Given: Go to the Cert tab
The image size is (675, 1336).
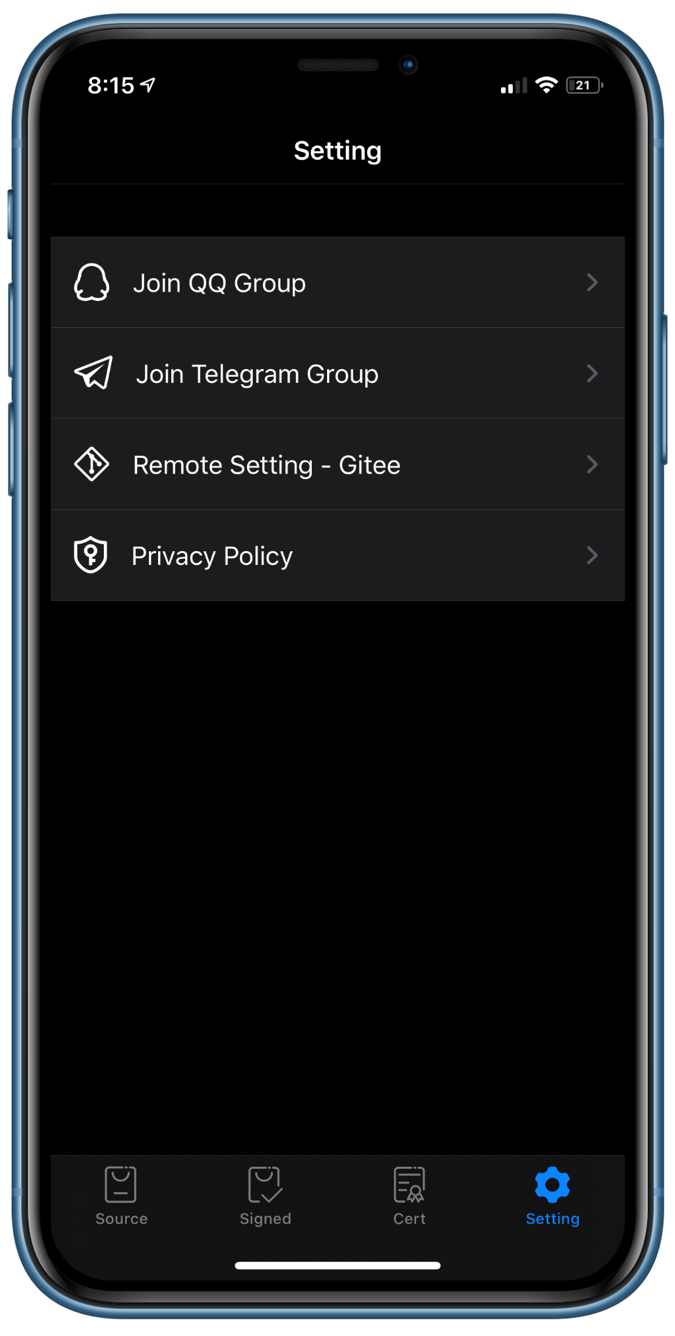Looking at the screenshot, I should point(409,1196).
